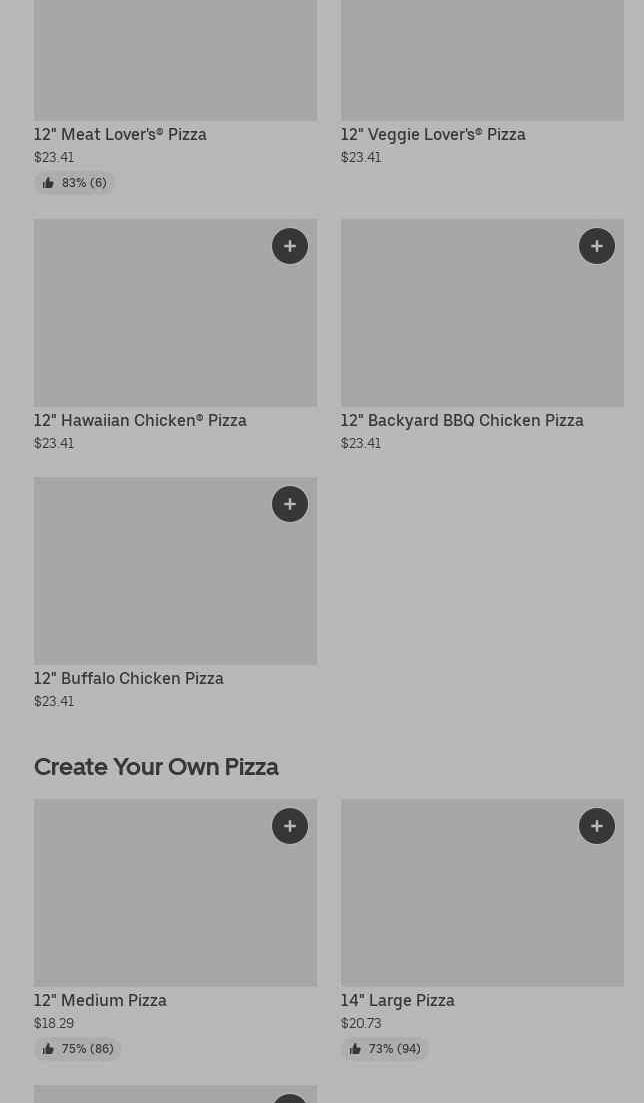Screen dimensions: 644x1103
Task: Open 12" Buffalo Chicken Pizza details
Action: 128,678
